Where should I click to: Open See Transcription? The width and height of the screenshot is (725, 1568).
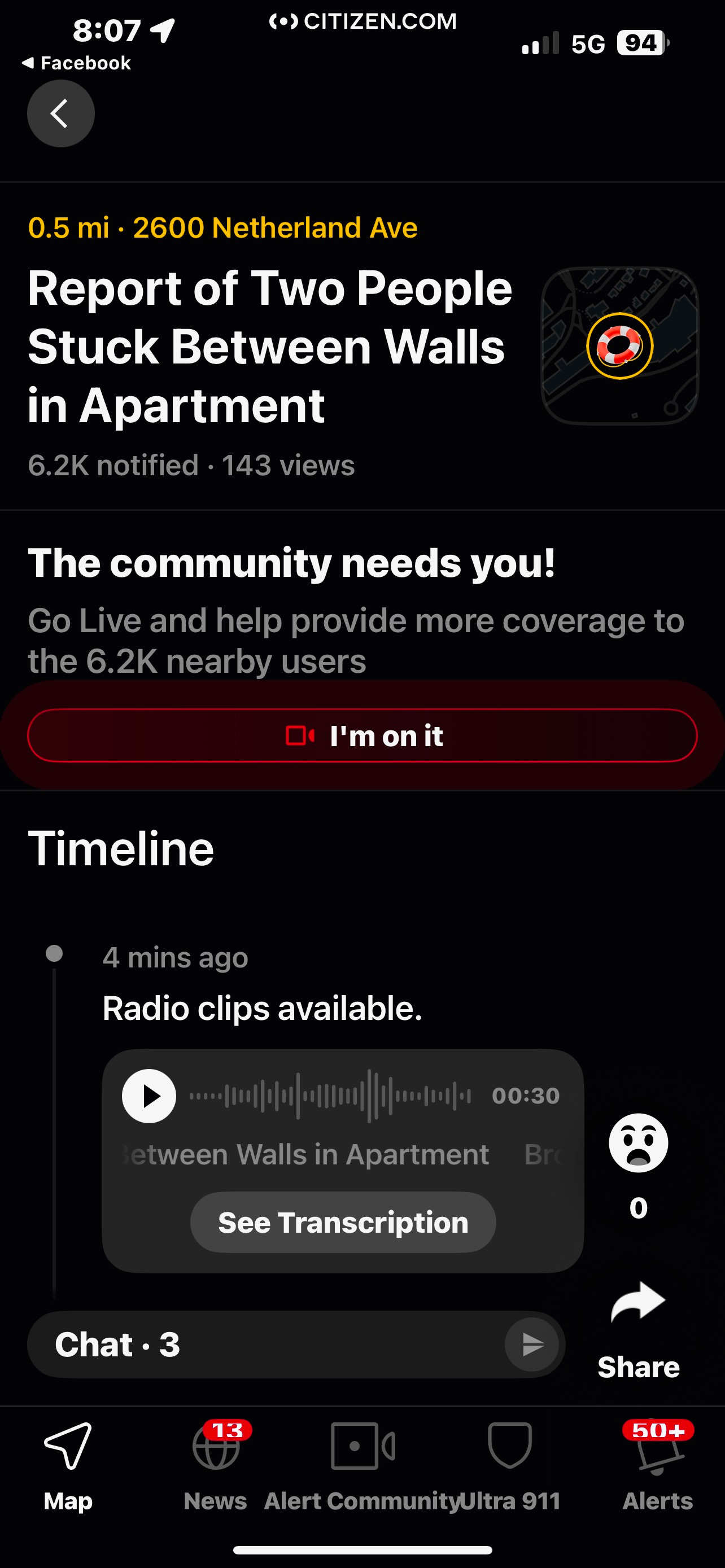point(343,1222)
